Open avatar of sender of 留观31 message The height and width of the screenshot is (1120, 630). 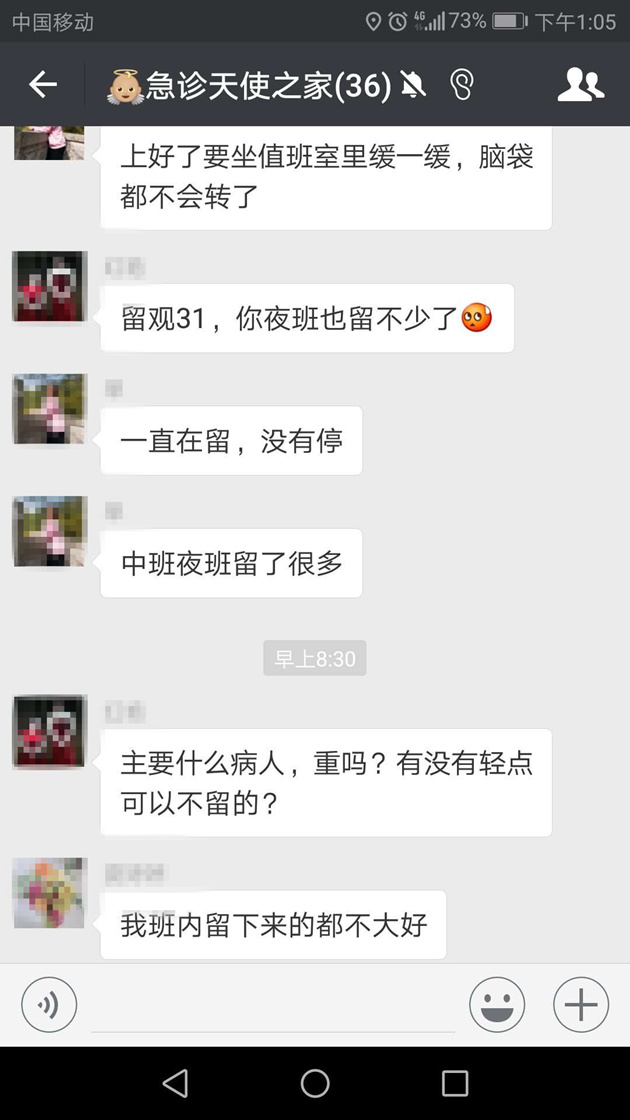(x=49, y=287)
